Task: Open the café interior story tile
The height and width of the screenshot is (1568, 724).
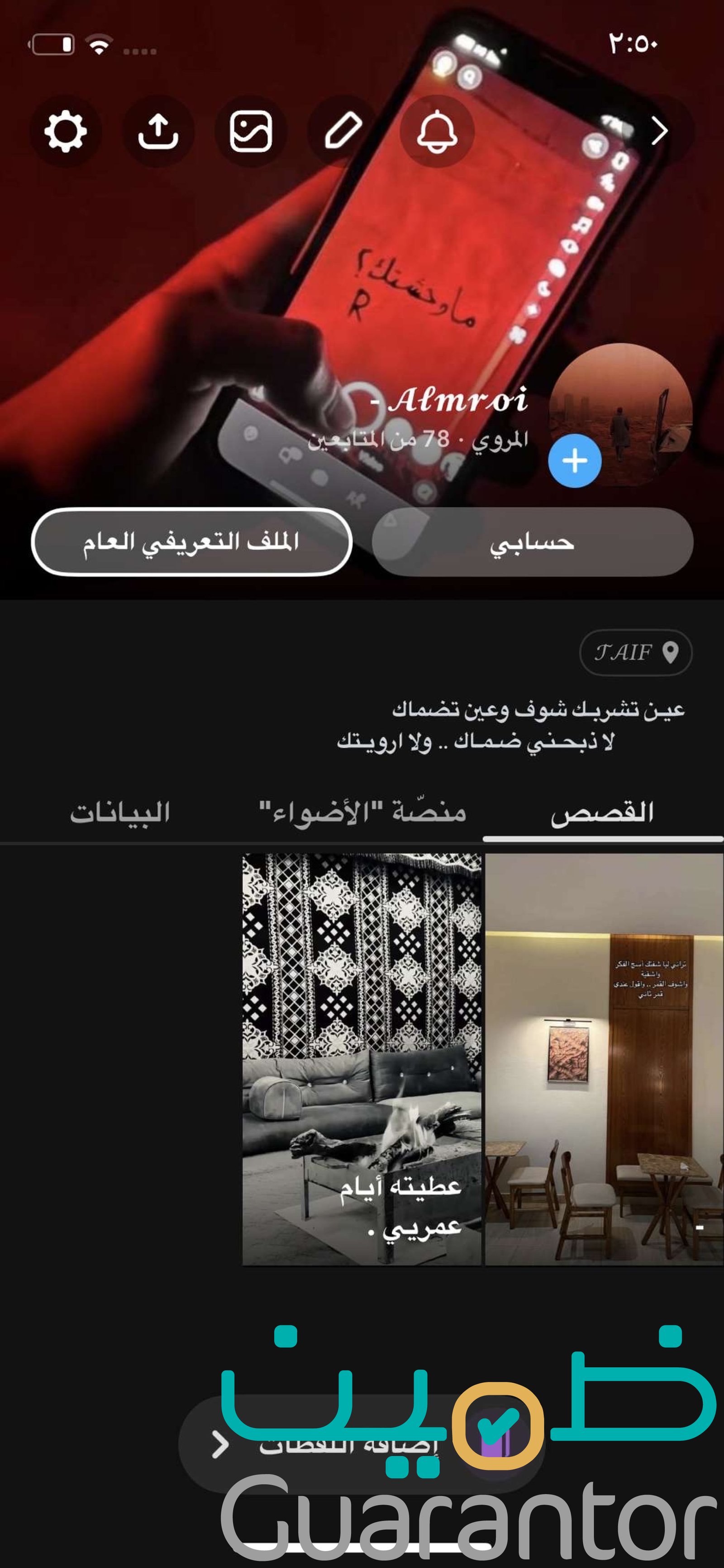Action: pos(604,1059)
